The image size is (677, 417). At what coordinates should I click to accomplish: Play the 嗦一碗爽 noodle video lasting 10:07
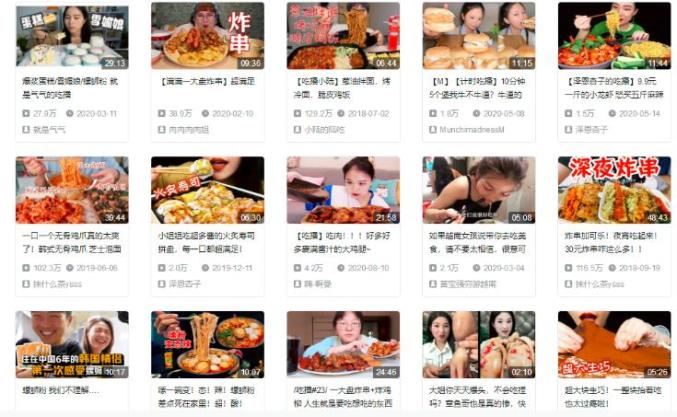click(x=207, y=344)
